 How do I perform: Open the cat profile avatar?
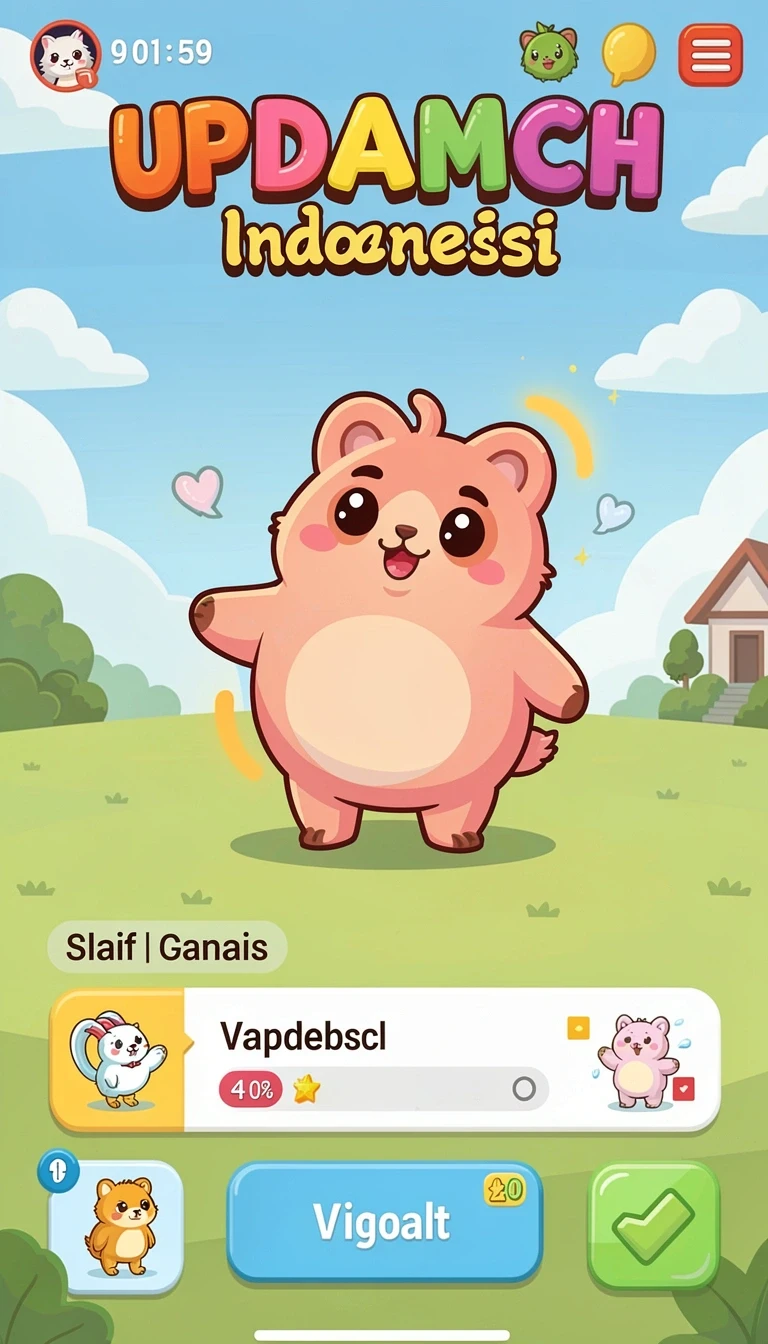[66, 56]
